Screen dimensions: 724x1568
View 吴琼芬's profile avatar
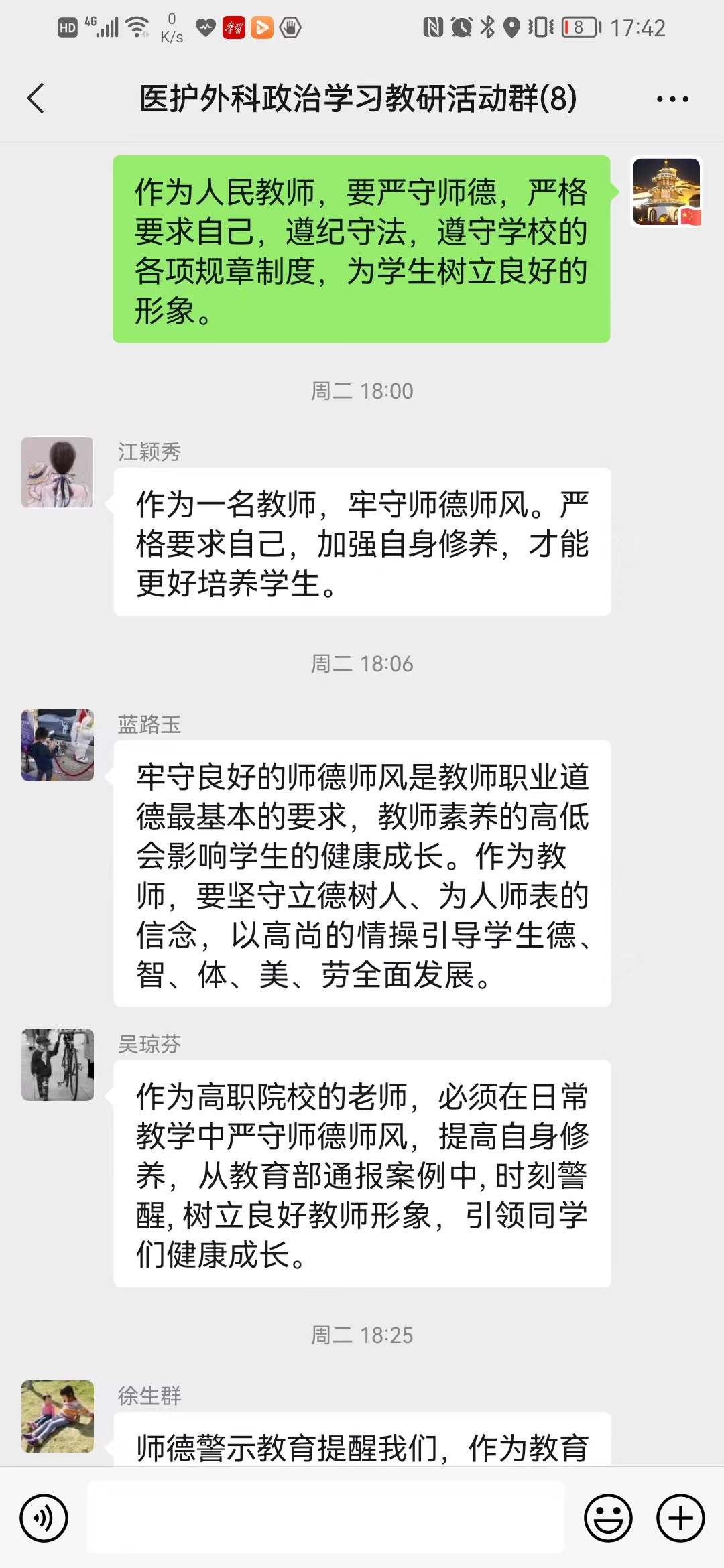[58, 1065]
